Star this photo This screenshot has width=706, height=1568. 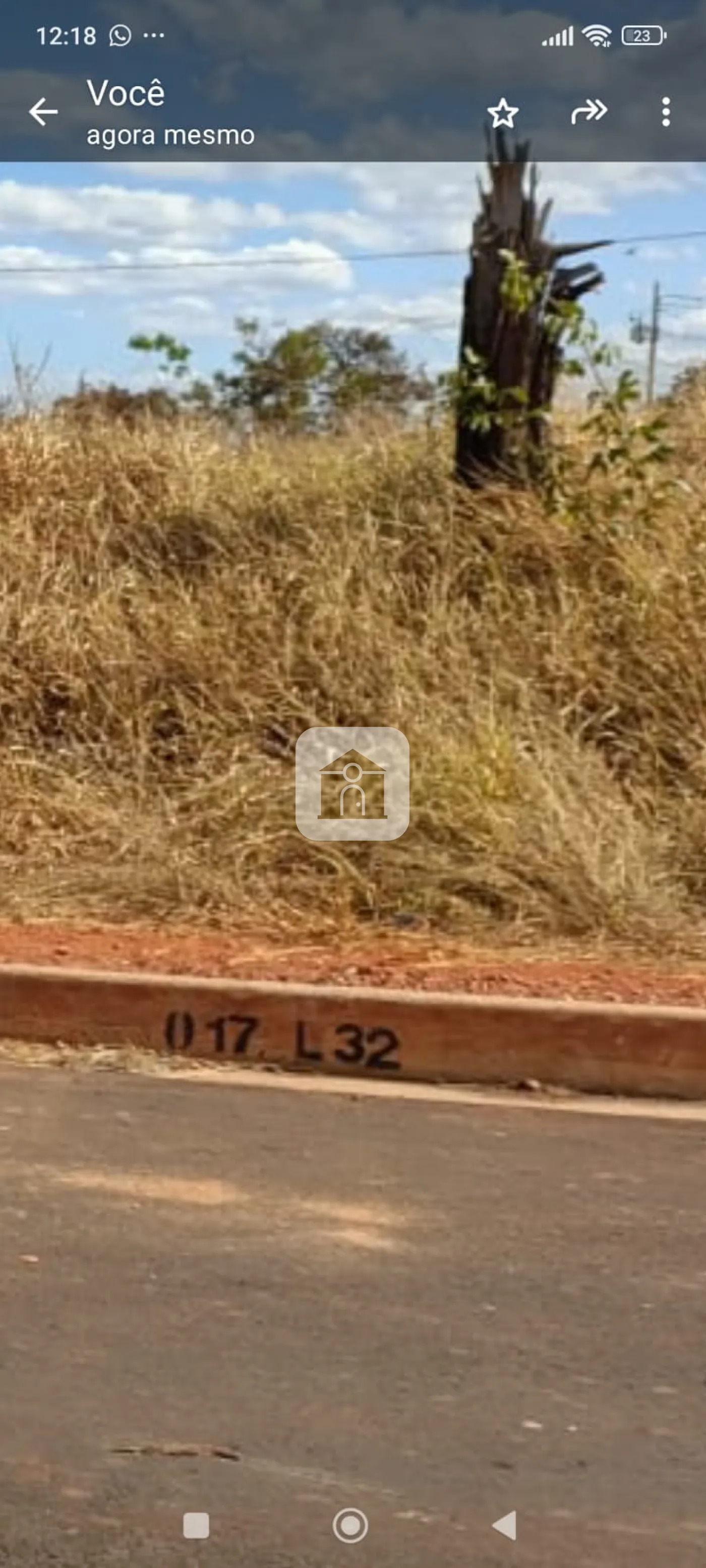pyautogui.click(x=503, y=113)
